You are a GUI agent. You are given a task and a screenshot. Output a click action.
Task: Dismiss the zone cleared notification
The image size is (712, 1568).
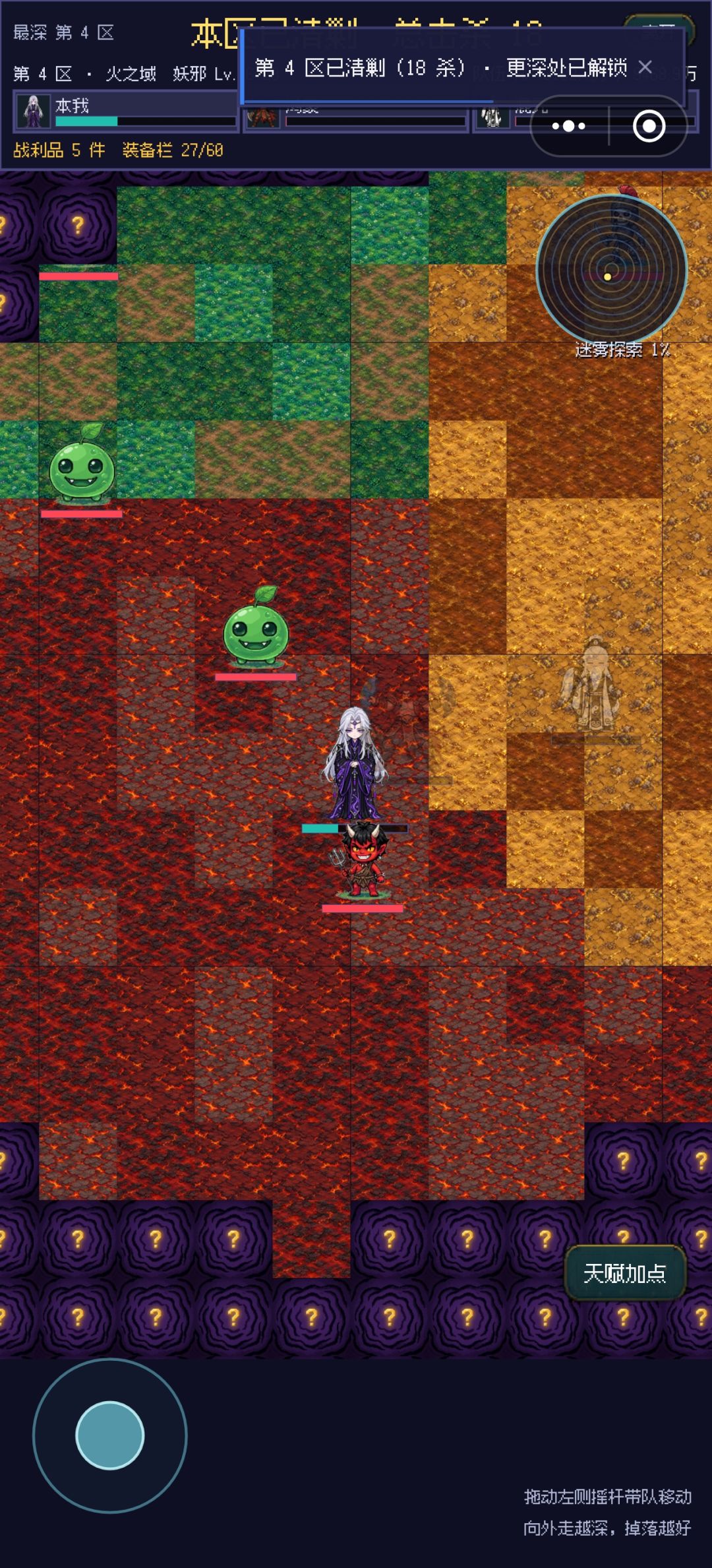coord(645,67)
